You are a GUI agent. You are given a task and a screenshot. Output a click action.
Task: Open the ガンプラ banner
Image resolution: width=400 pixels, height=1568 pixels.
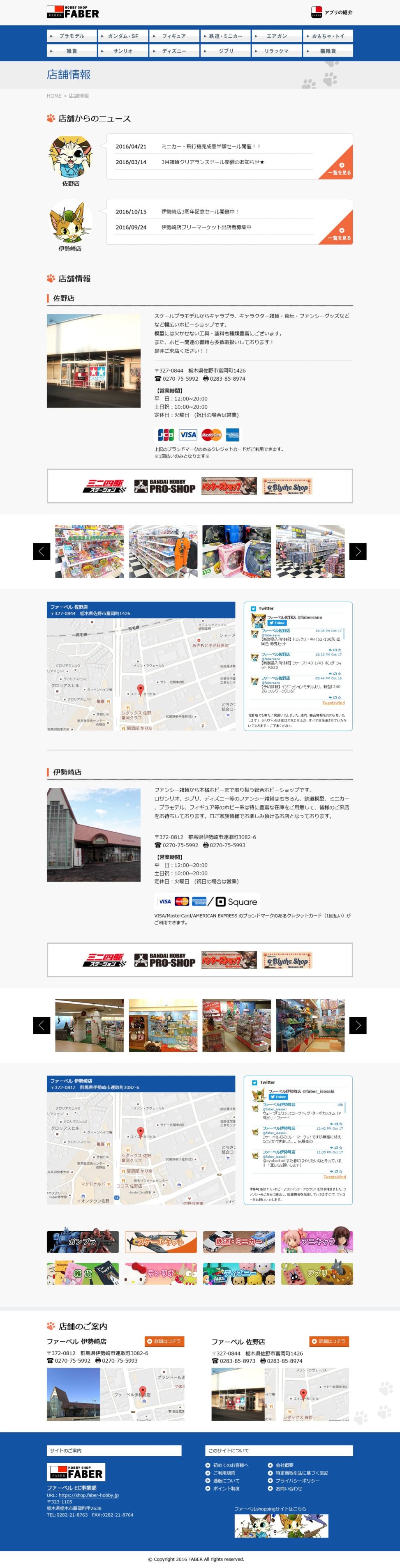point(82,1242)
